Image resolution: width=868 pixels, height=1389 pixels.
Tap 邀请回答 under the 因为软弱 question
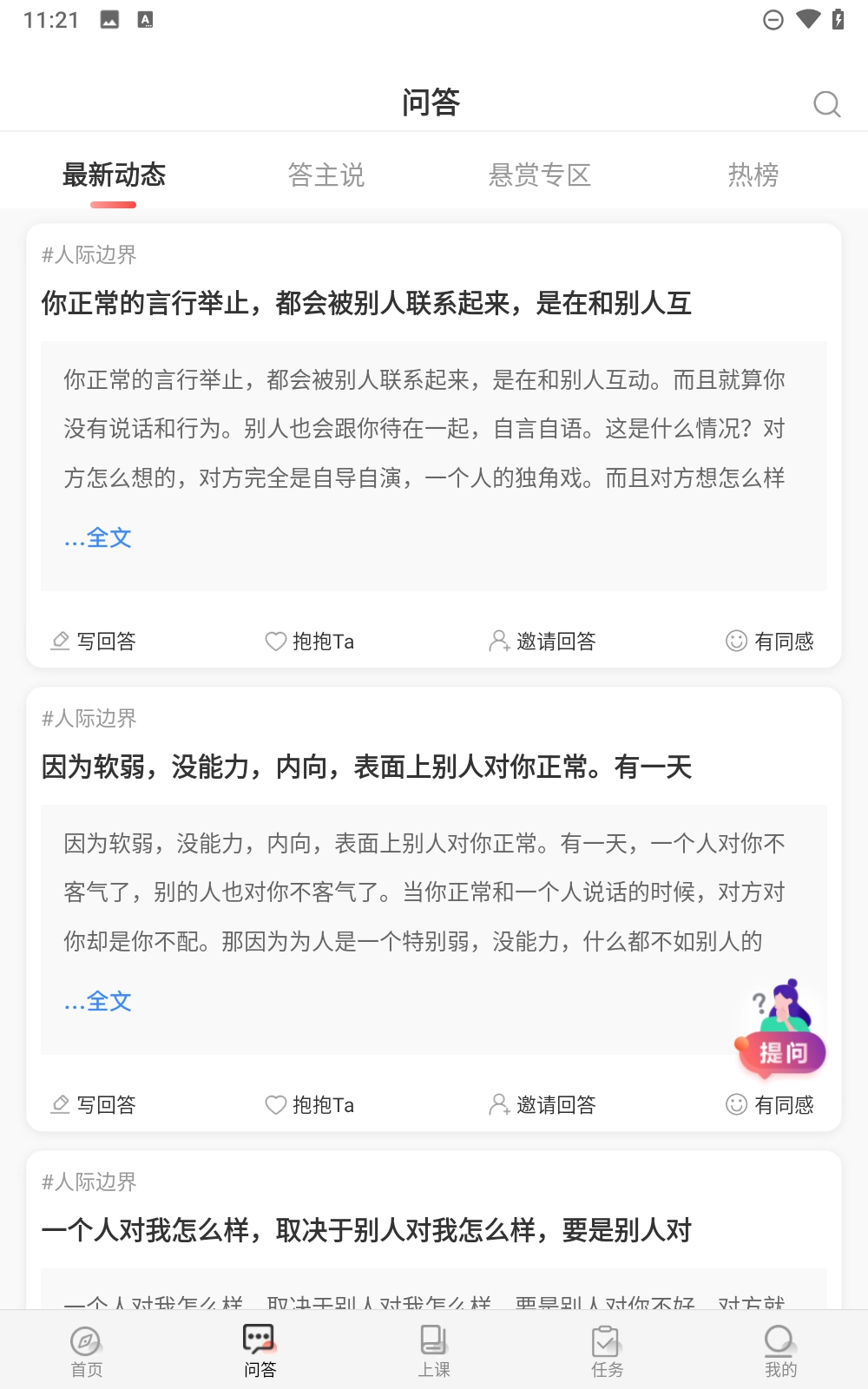[542, 1105]
